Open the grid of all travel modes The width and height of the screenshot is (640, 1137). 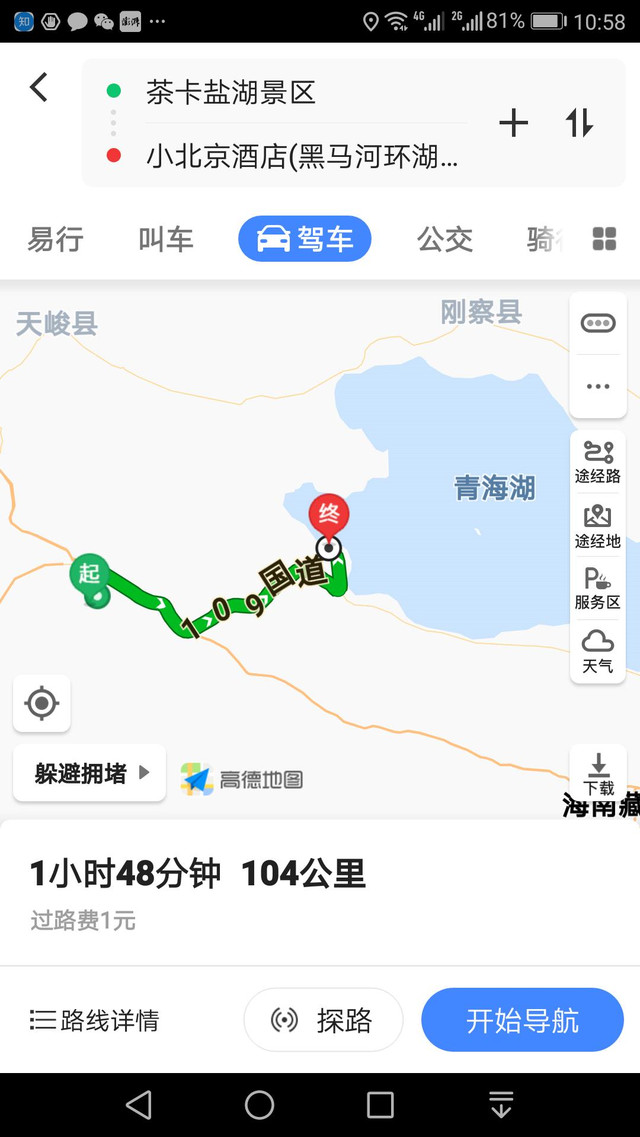[x=604, y=239]
